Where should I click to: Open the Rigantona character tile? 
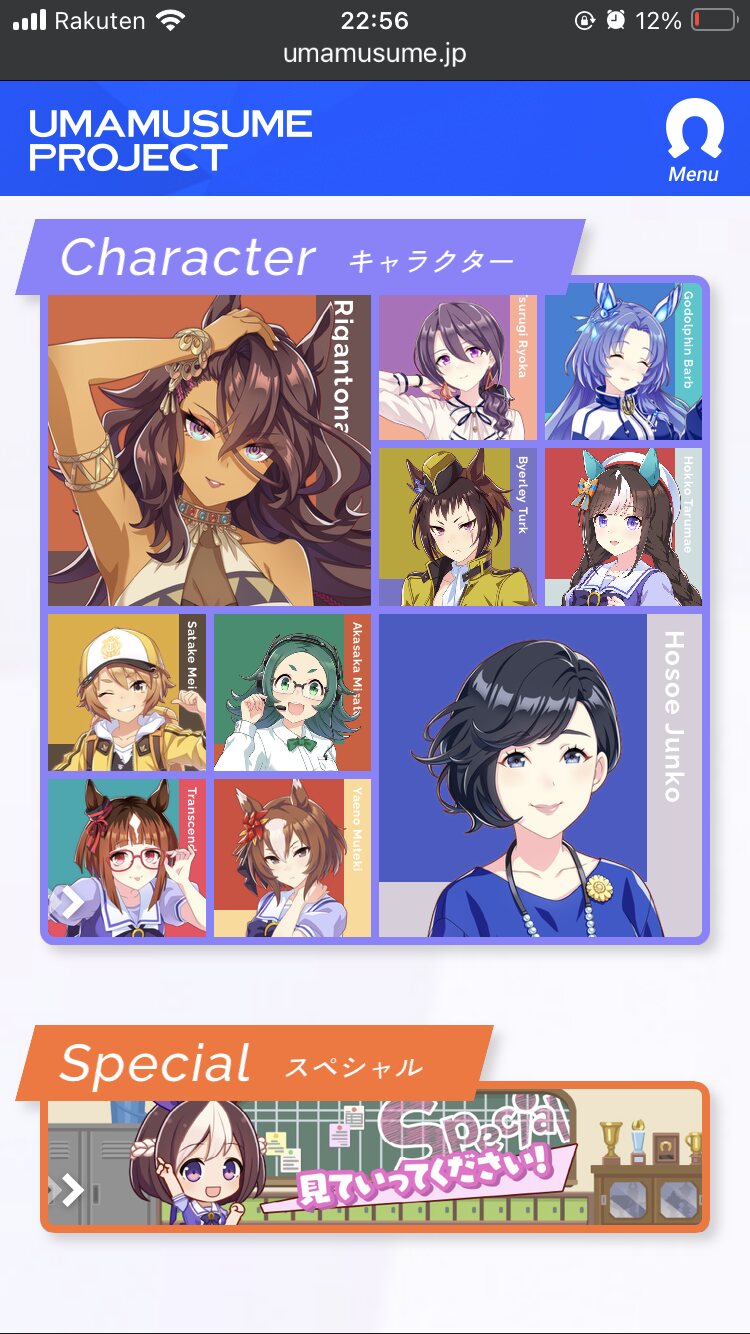208,450
